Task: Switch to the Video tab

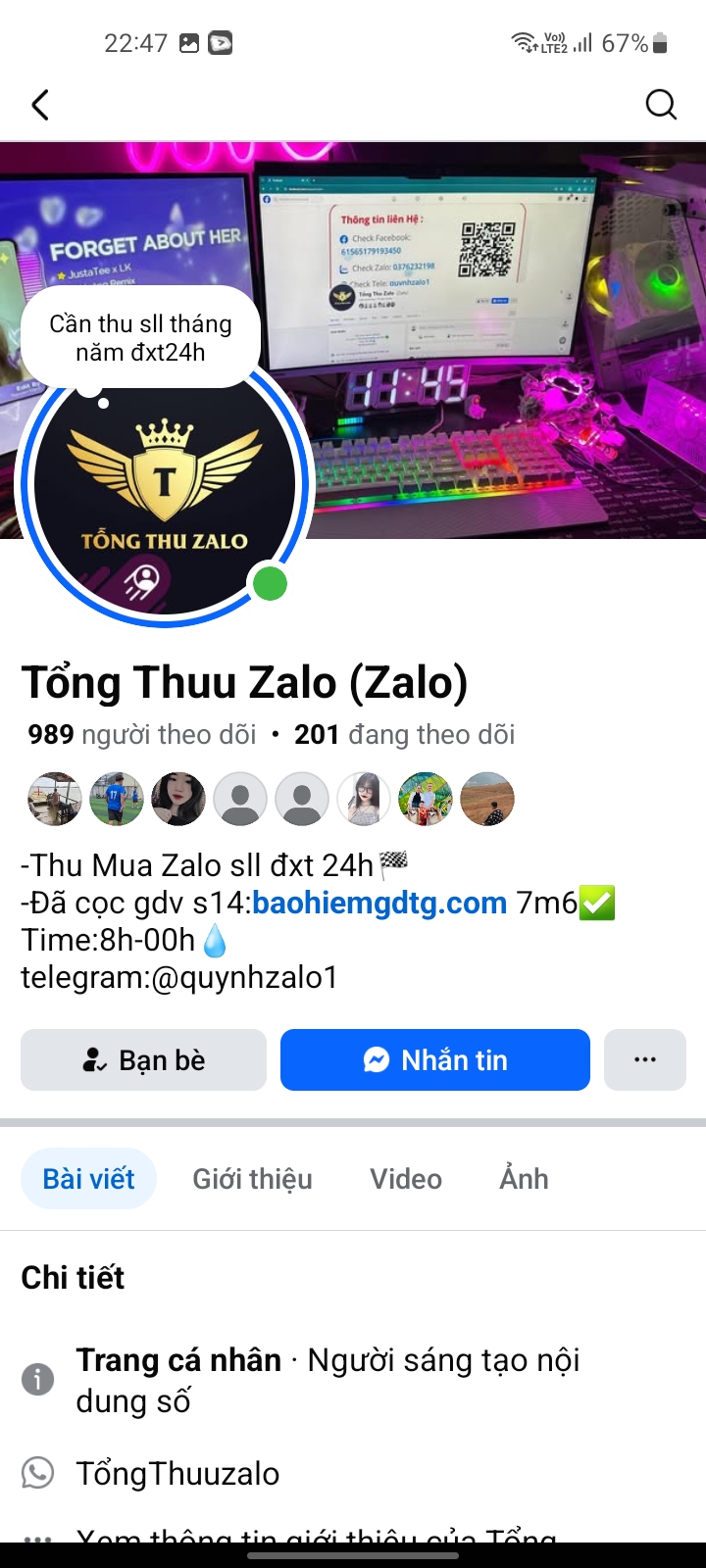Action: (x=406, y=1178)
